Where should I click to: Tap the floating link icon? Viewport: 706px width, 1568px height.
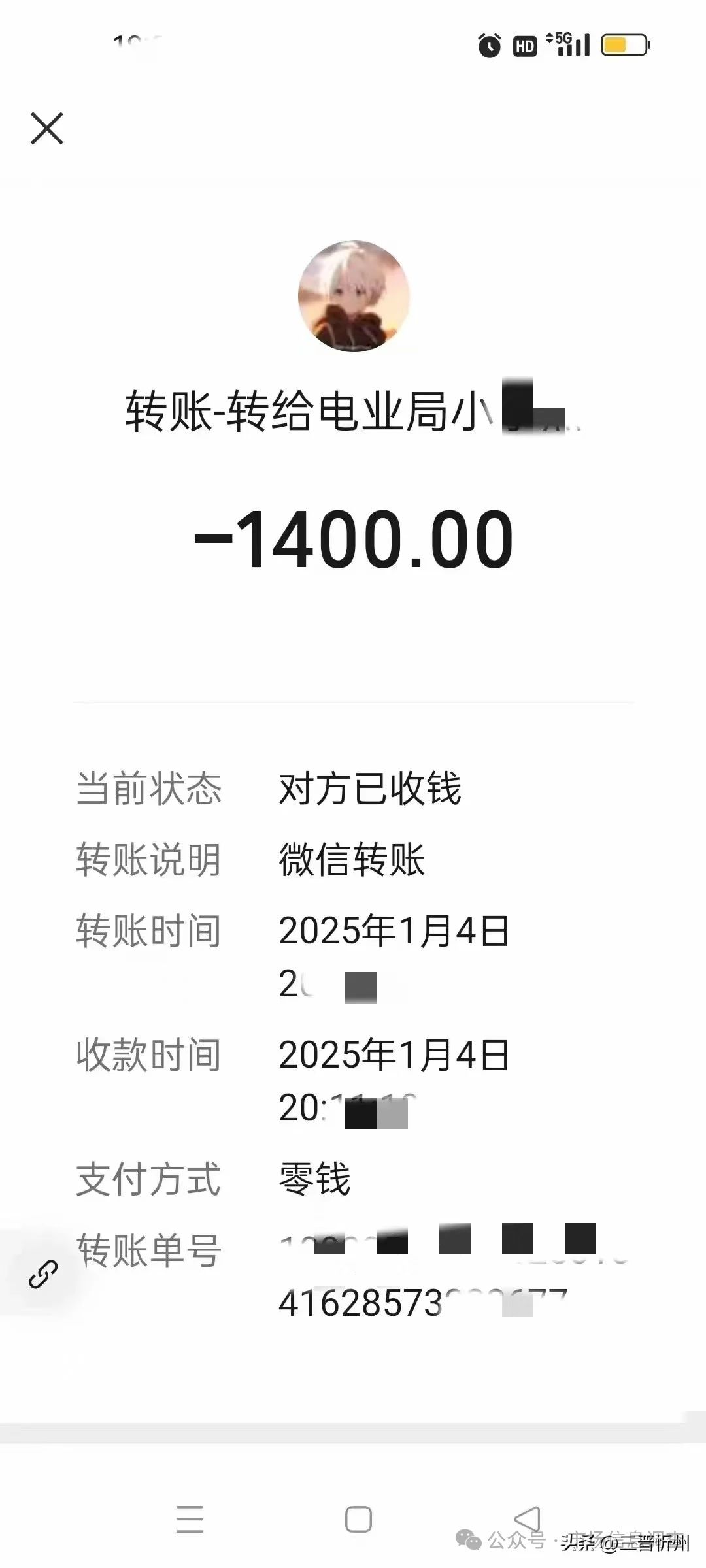click(x=43, y=1273)
